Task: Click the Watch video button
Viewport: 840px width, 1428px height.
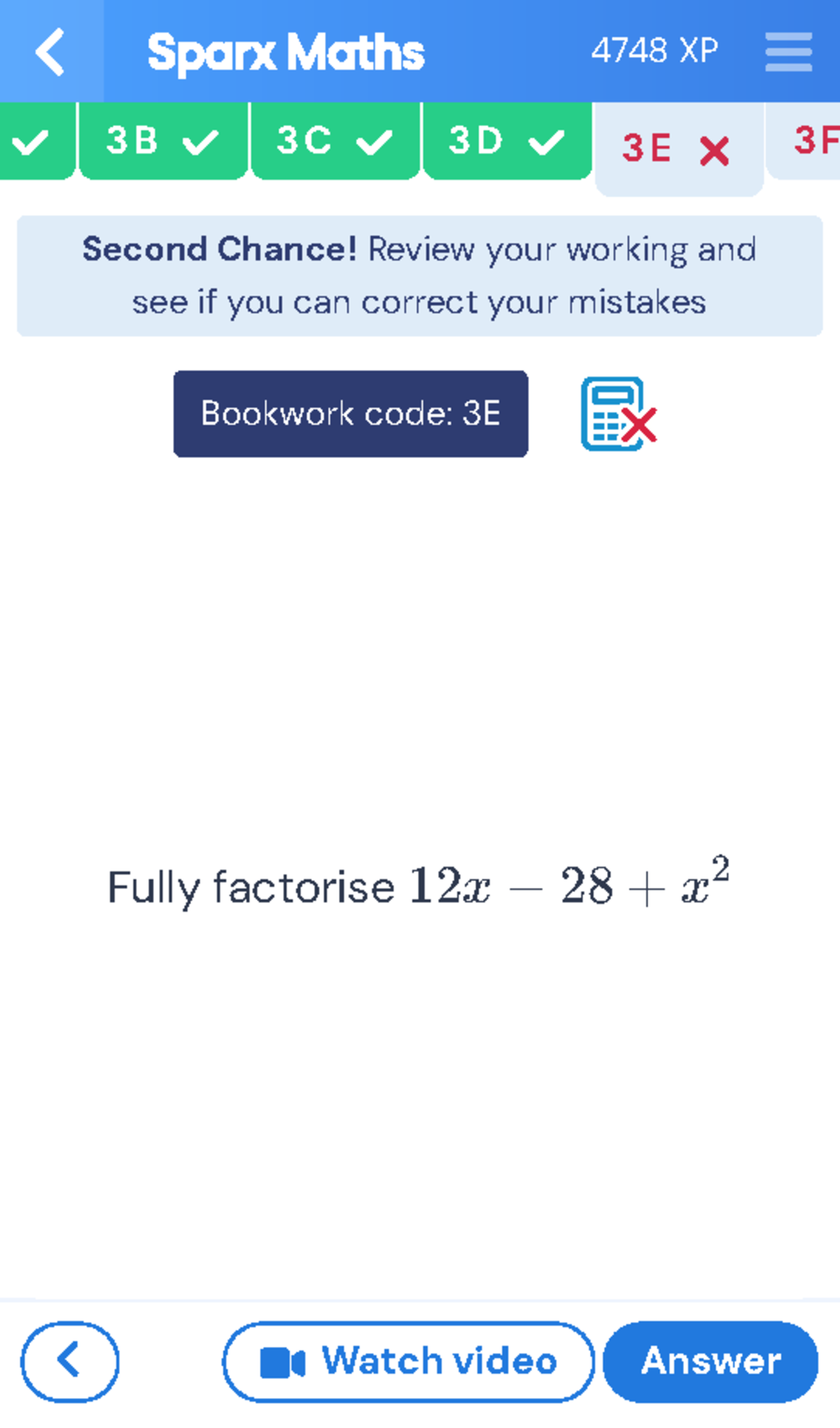Action: tap(409, 1359)
